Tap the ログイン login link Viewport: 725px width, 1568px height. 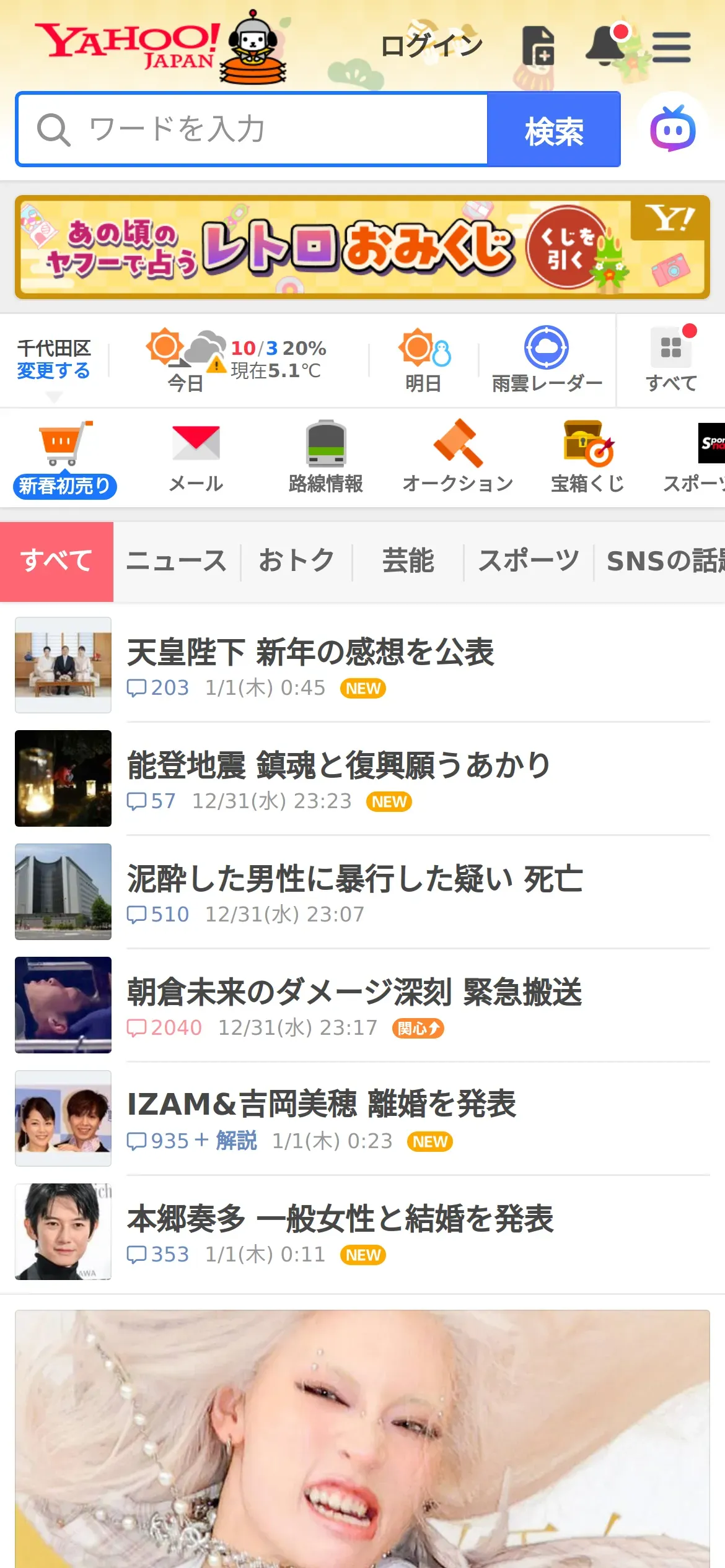tap(431, 45)
